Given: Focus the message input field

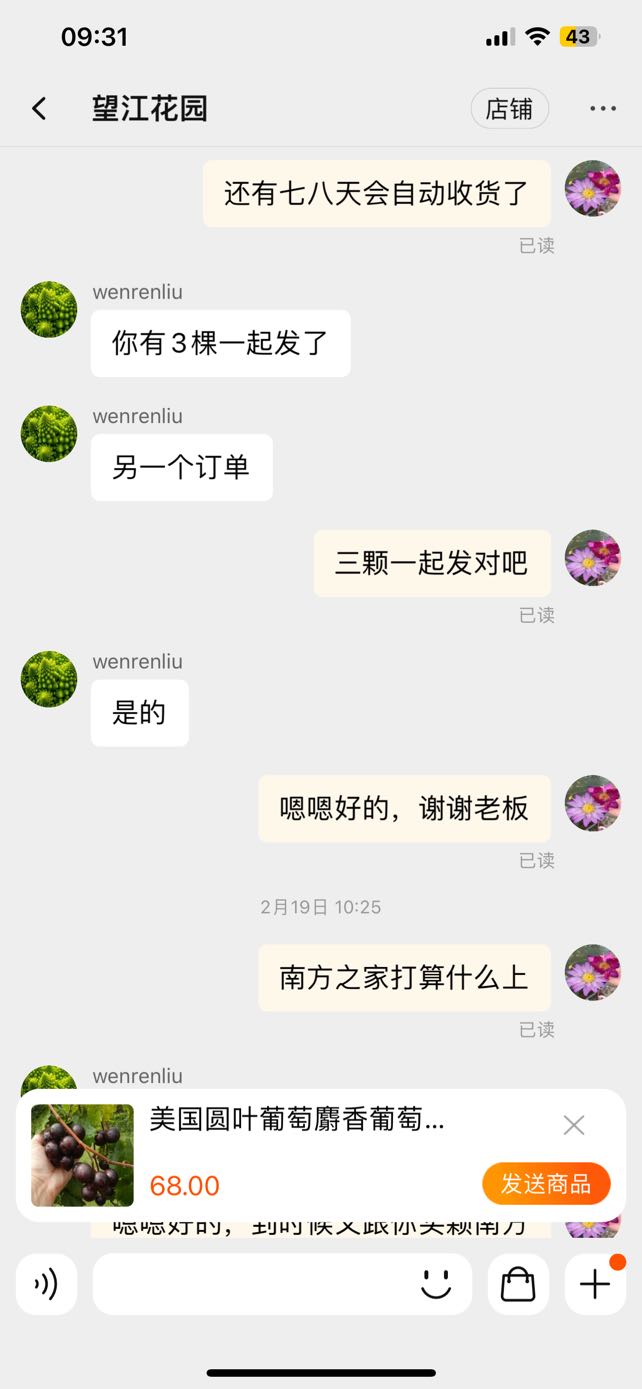Looking at the screenshot, I should (x=250, y=1283).
